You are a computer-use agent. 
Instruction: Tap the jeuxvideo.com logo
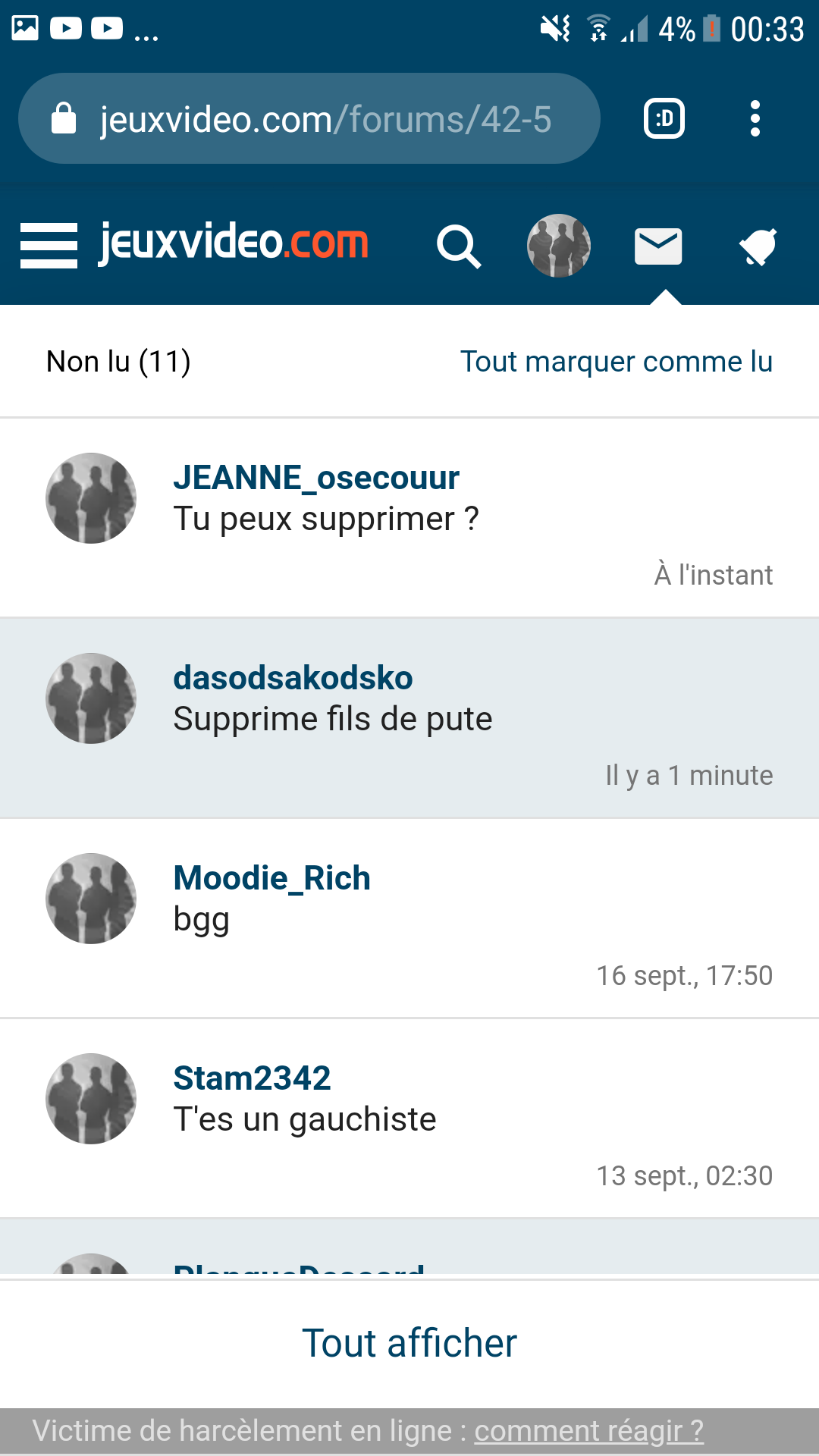[234, 243]
